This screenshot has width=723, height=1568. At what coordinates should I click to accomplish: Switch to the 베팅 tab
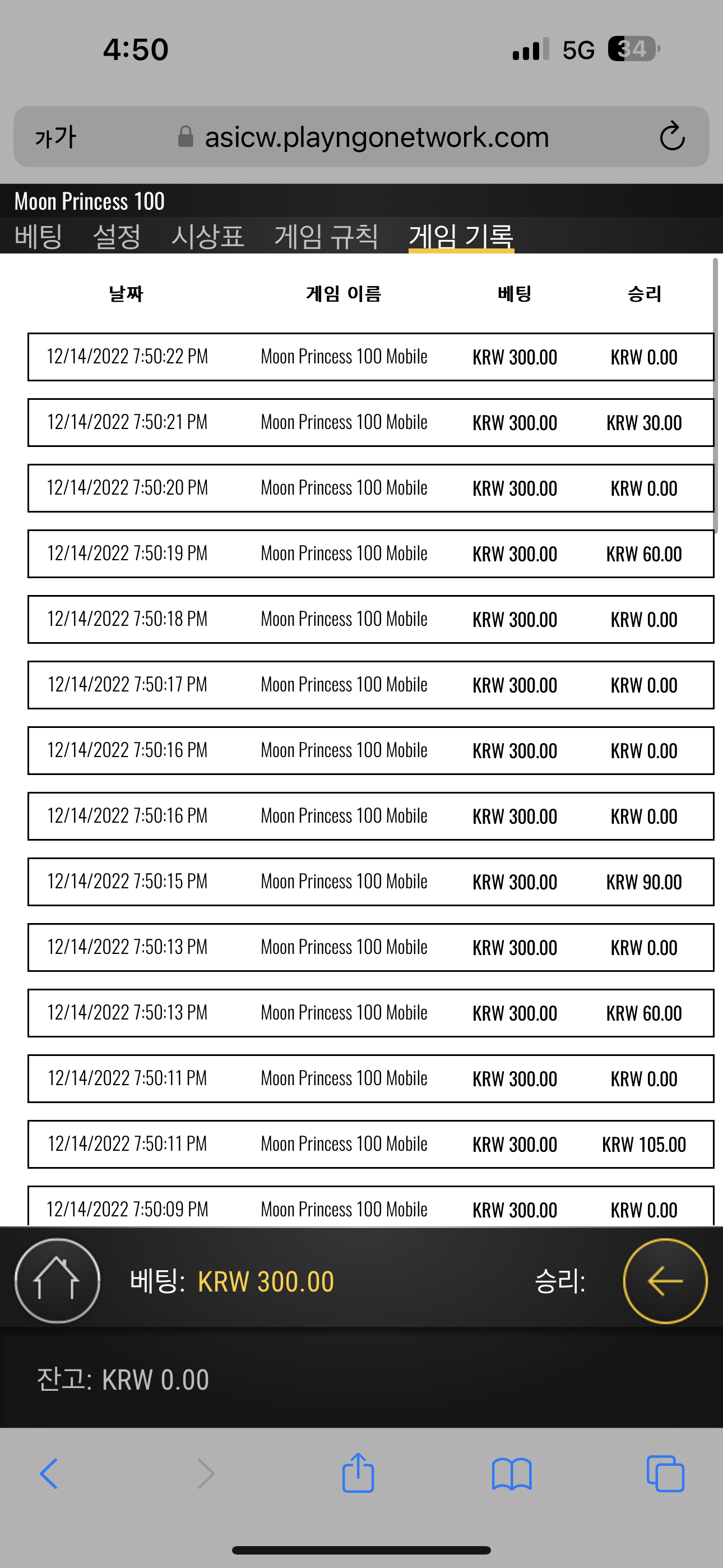(38, 236)
